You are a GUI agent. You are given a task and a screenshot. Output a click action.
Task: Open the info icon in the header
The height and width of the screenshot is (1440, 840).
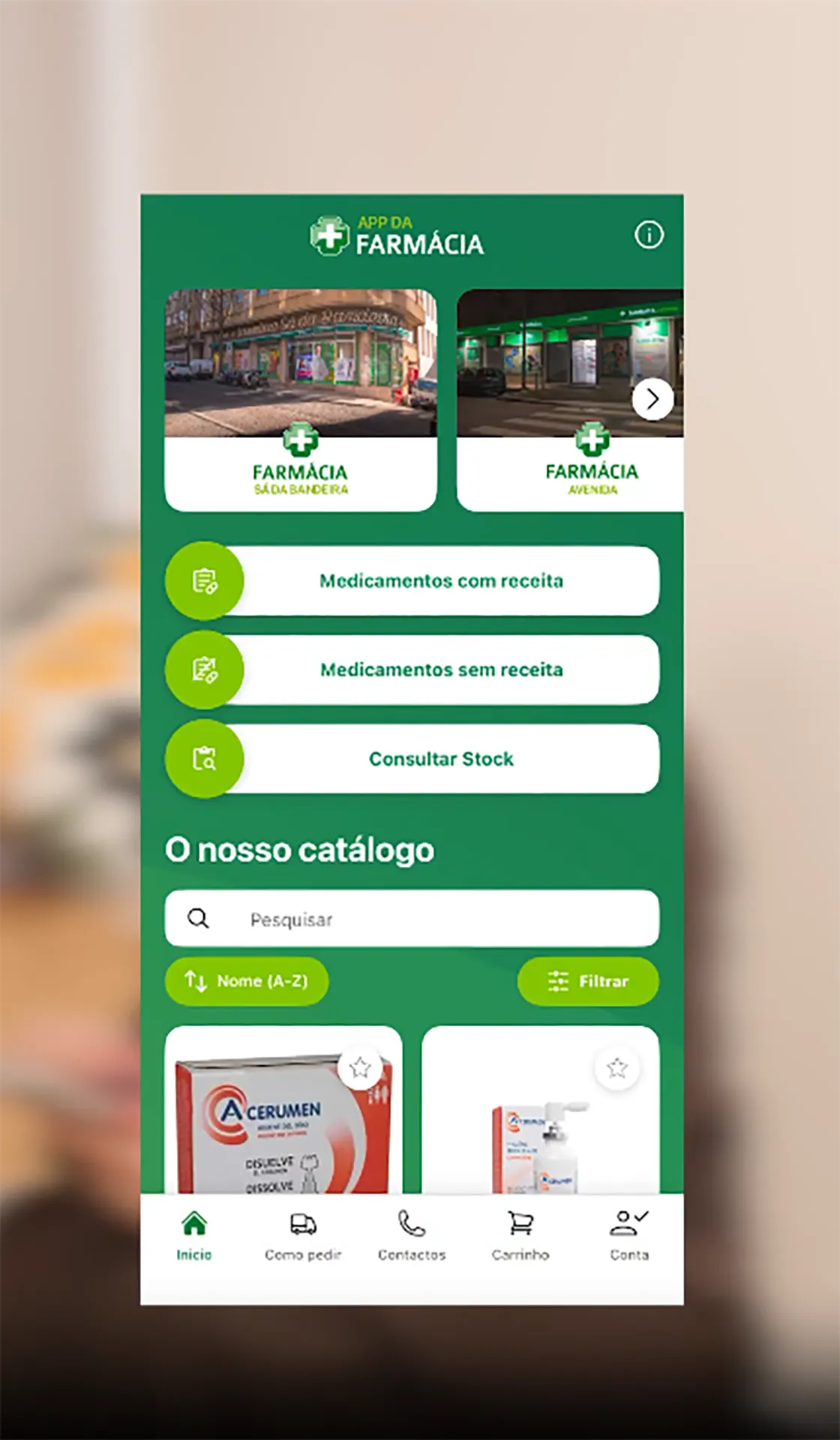tap(649, 235)
